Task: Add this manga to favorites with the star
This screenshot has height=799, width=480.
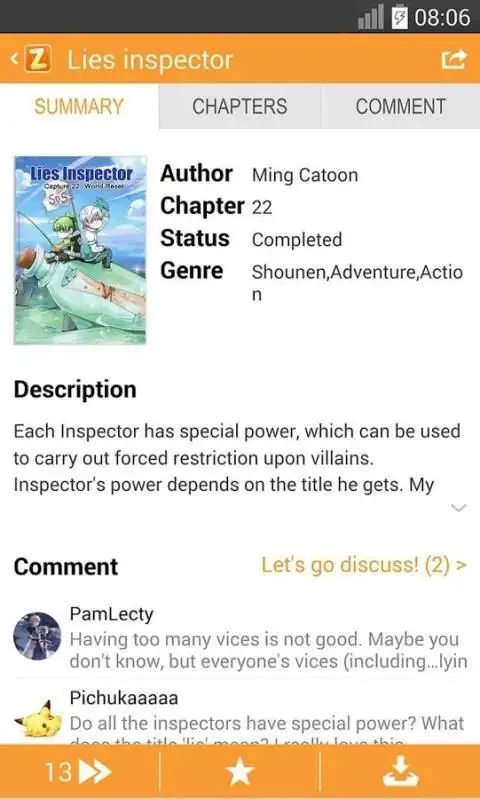Action: (239, 772)
